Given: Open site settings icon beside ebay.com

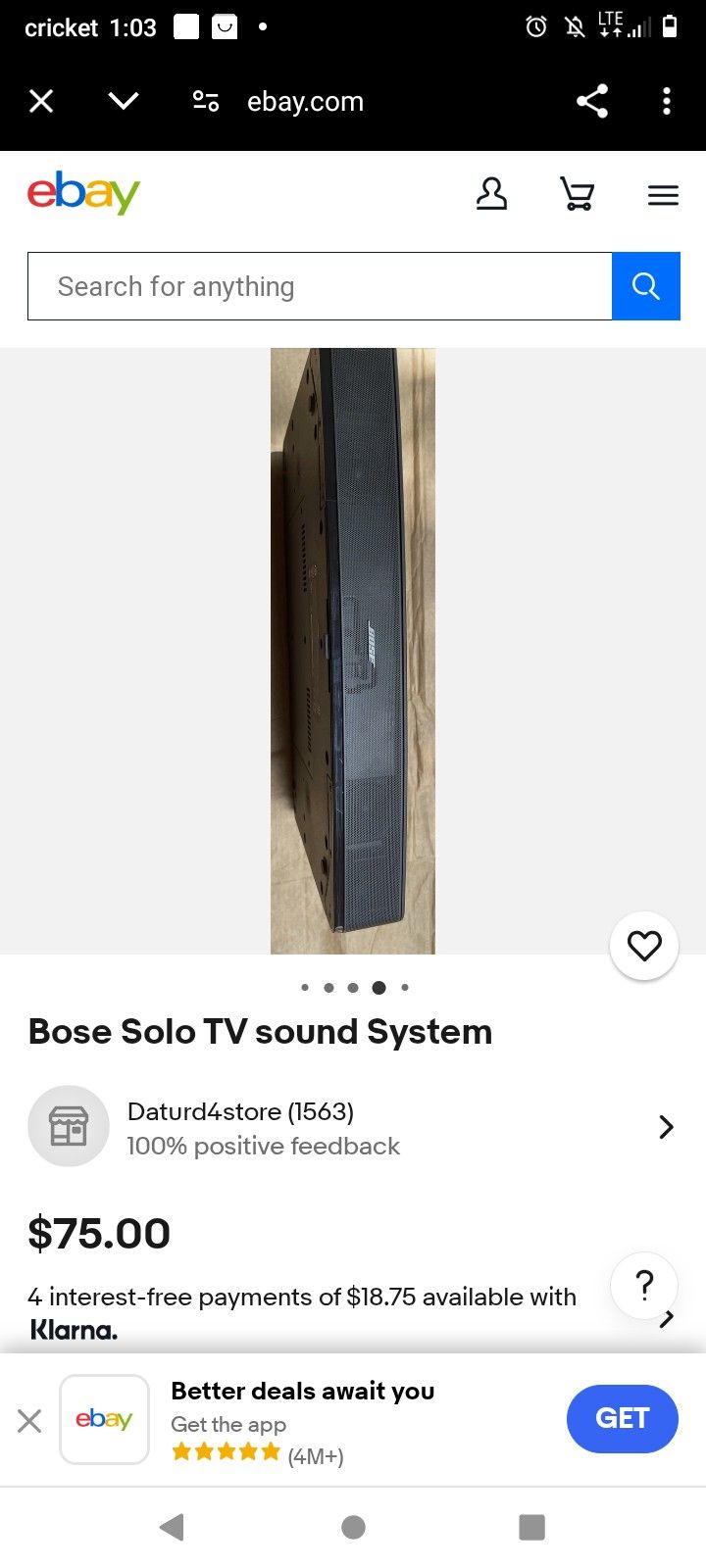Looking at the screenshot, I should tap(206, 101).
